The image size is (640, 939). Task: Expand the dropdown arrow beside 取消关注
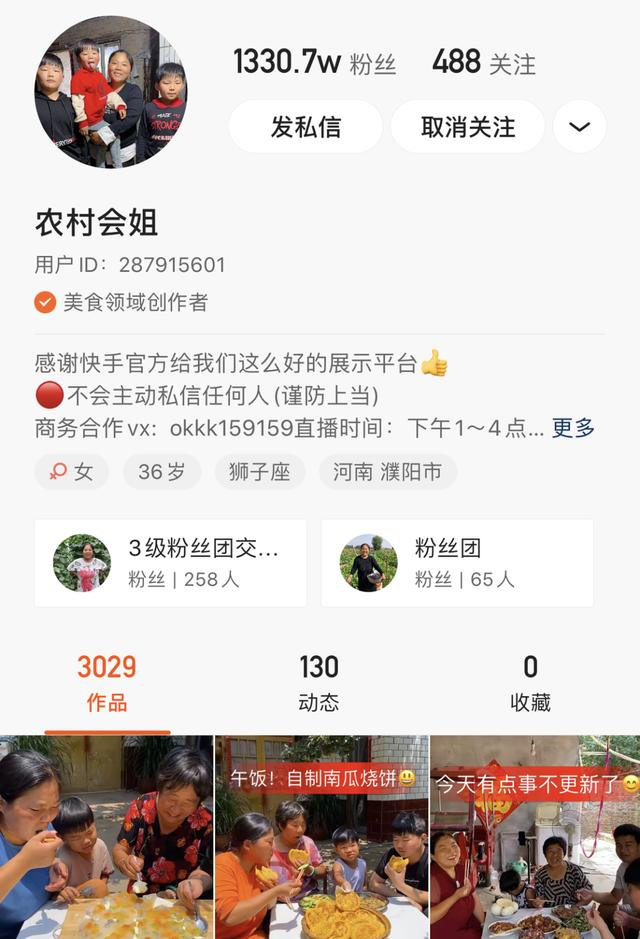pos(579,127)
